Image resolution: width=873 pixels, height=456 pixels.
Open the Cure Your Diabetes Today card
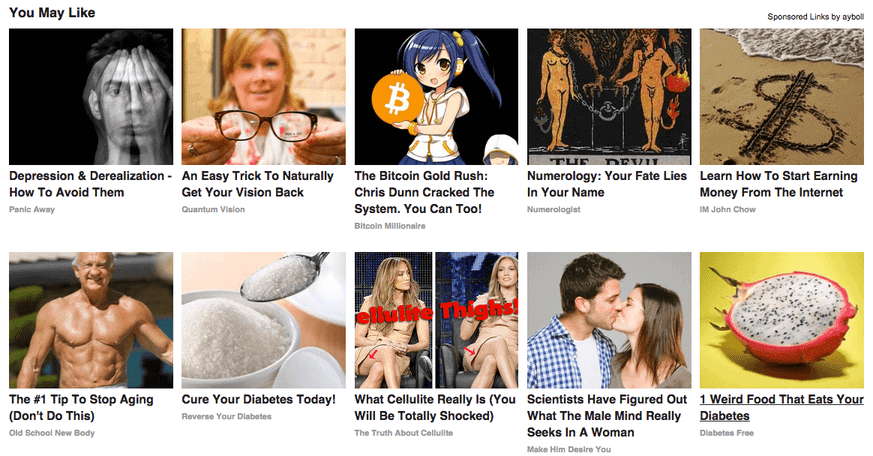(x=258, y=399)
